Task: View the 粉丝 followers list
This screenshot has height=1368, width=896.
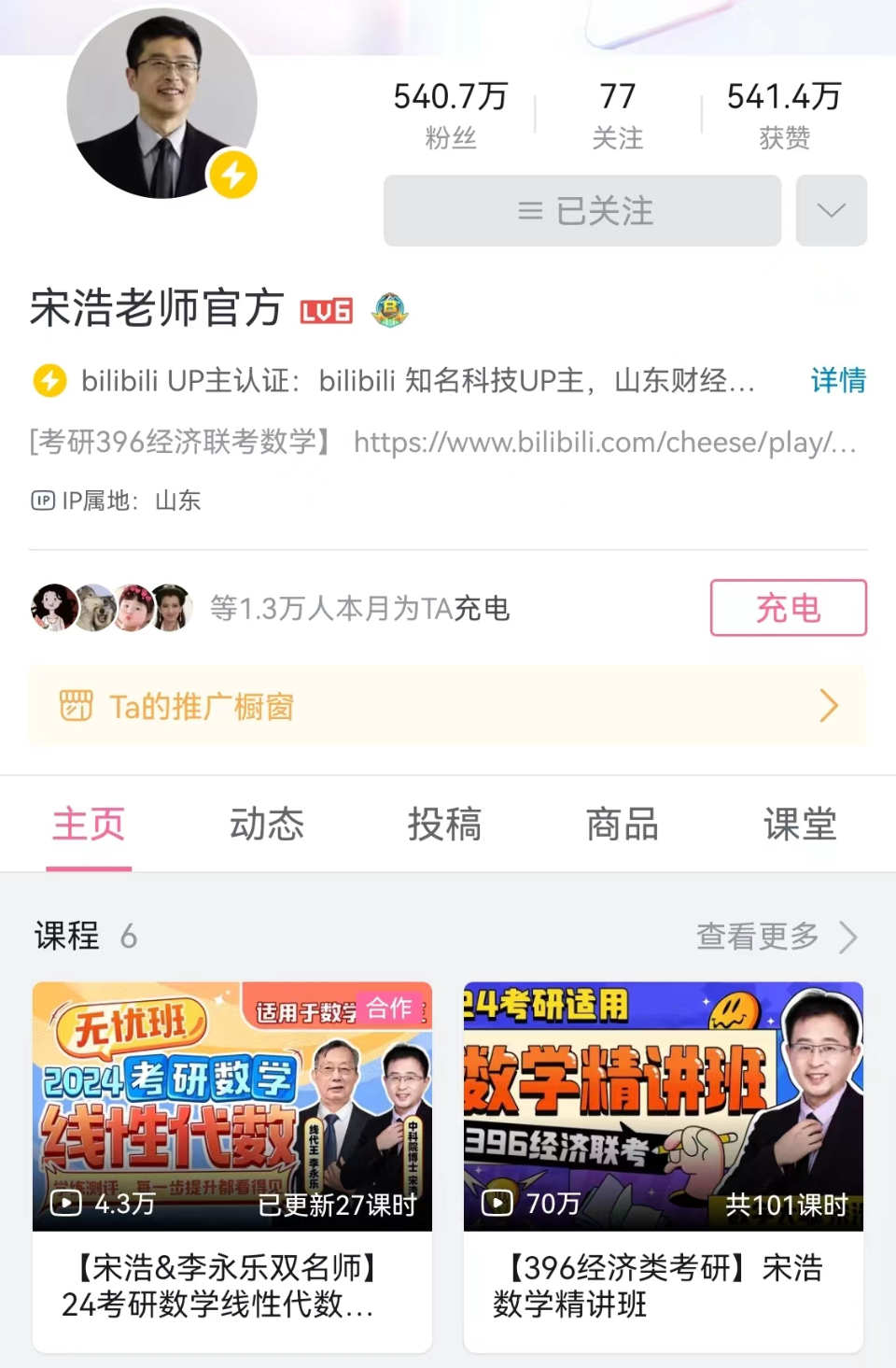Action: [x=451, y=115]
